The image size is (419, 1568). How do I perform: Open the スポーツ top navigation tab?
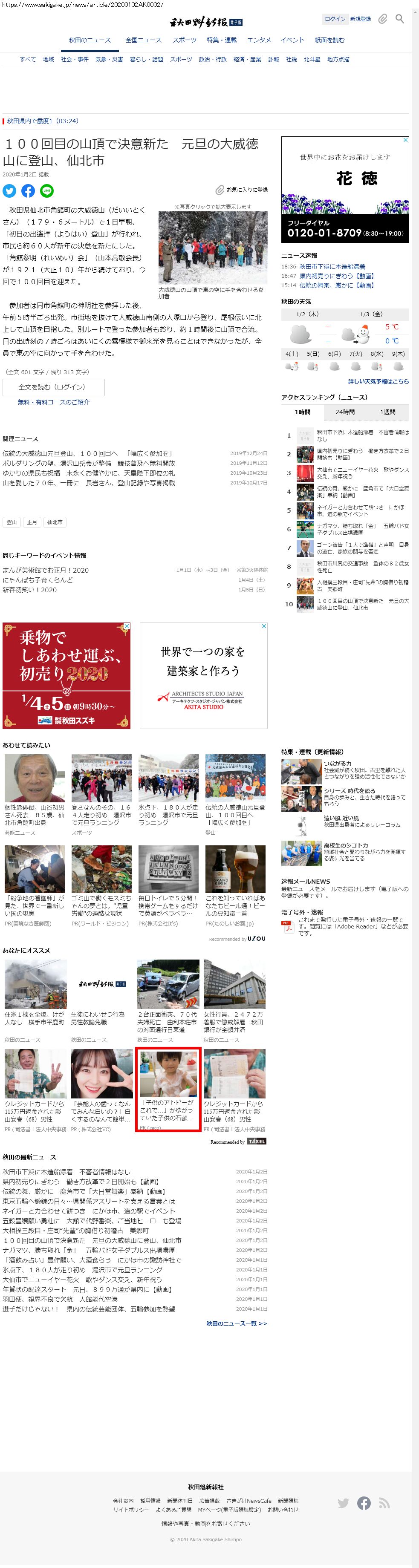pos(184,40)
